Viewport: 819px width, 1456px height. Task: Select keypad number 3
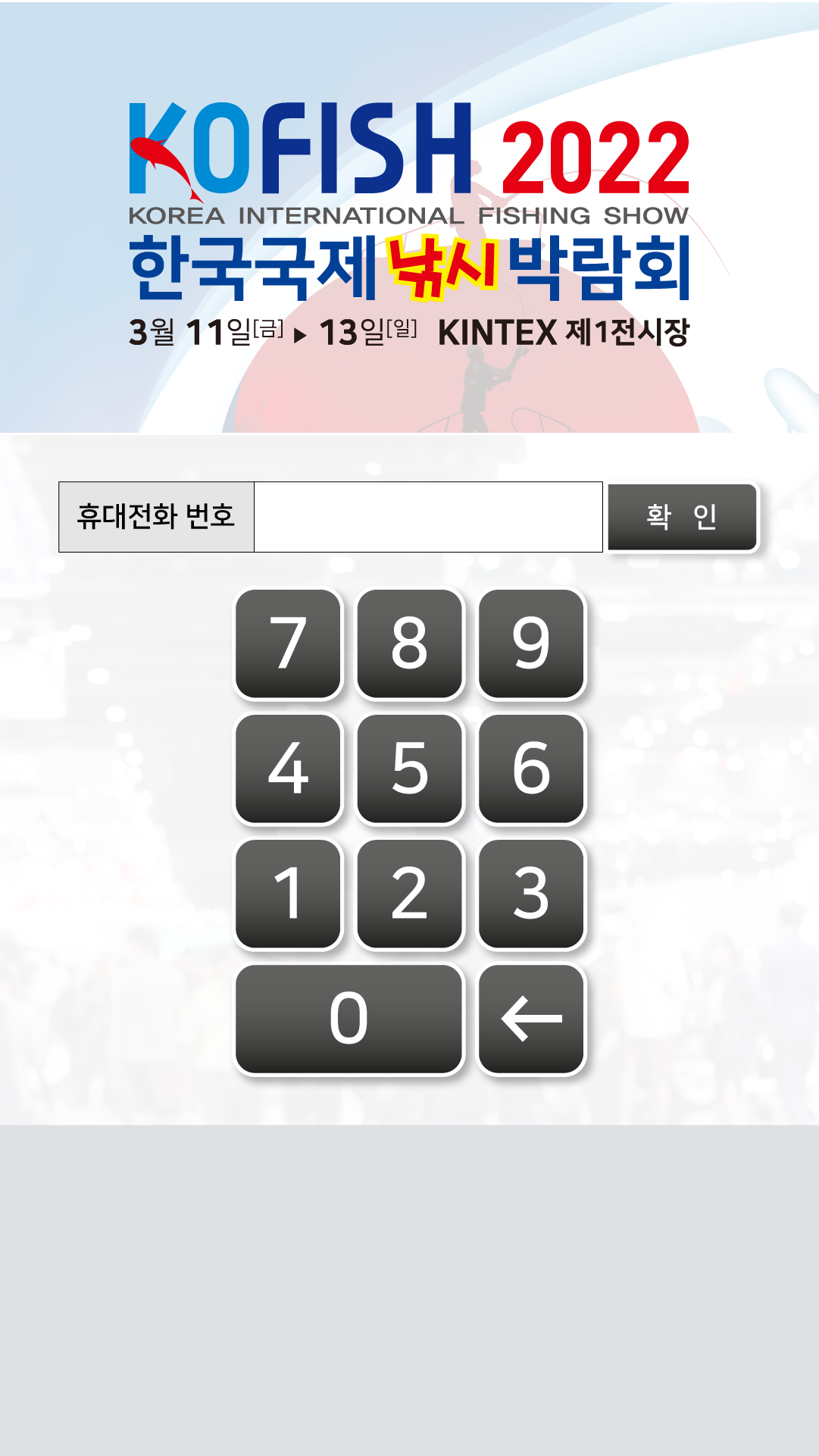[x=531, y=894]
